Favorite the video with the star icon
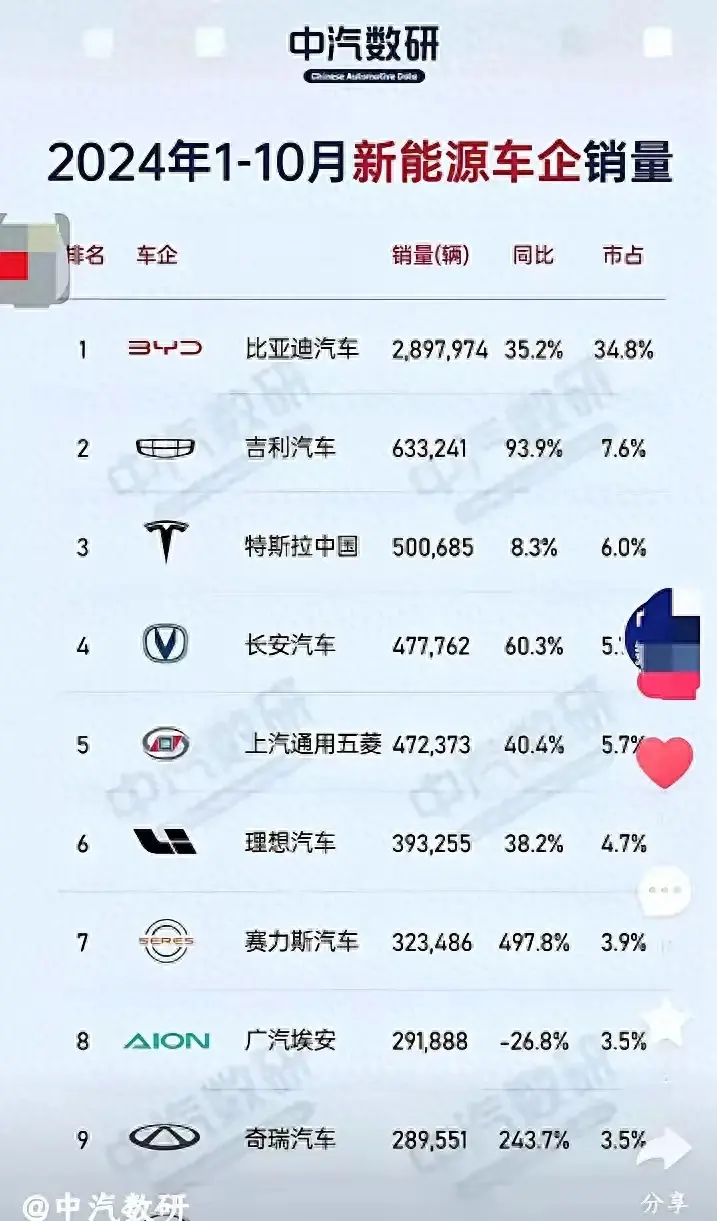 pos(665,1021)
